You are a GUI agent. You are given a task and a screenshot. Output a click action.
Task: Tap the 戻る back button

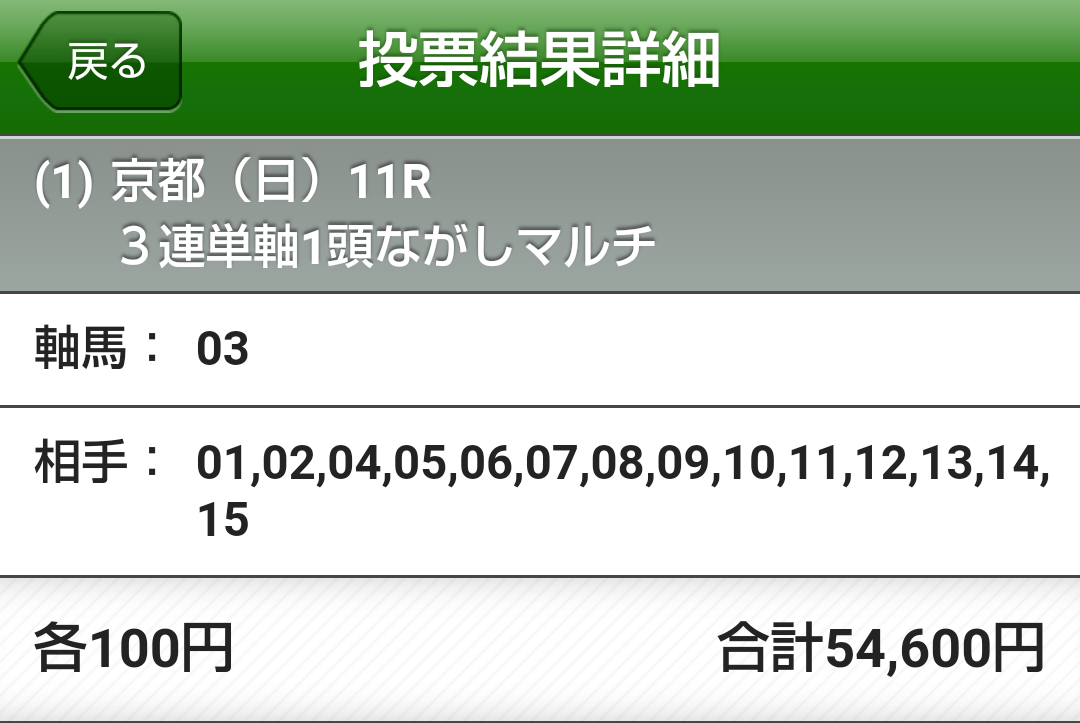tap(103, 62)
